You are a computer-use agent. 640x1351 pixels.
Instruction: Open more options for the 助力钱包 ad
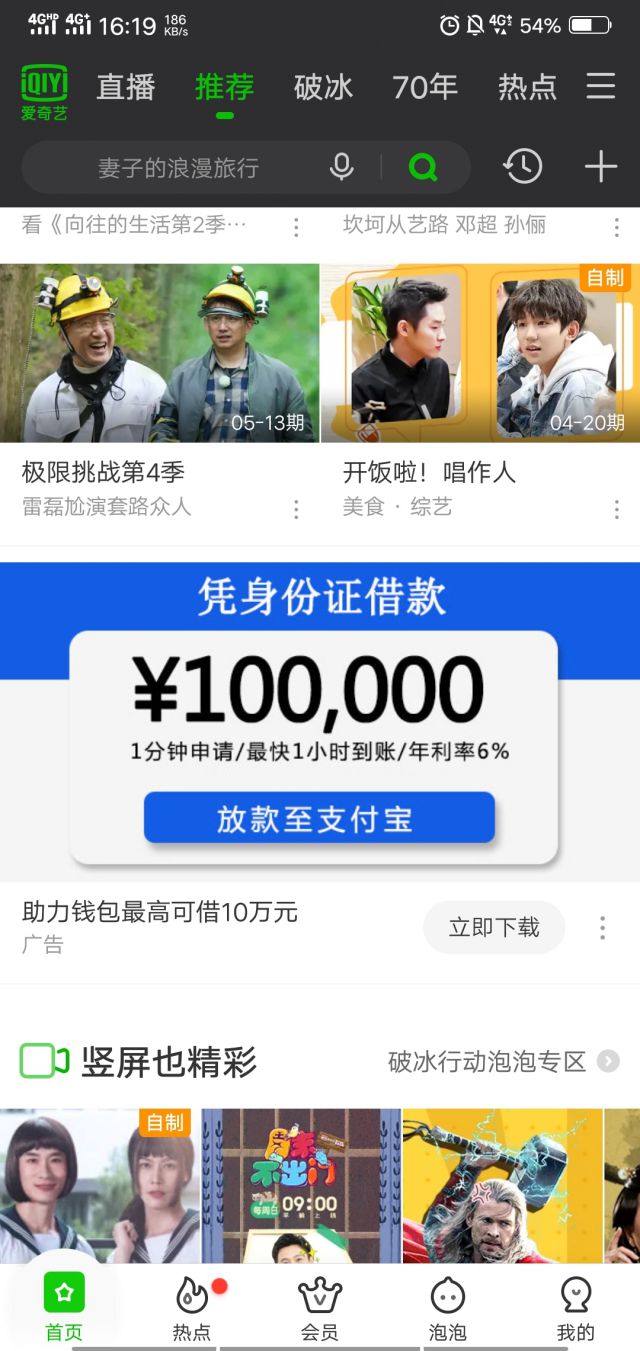[x=602, y=927]
